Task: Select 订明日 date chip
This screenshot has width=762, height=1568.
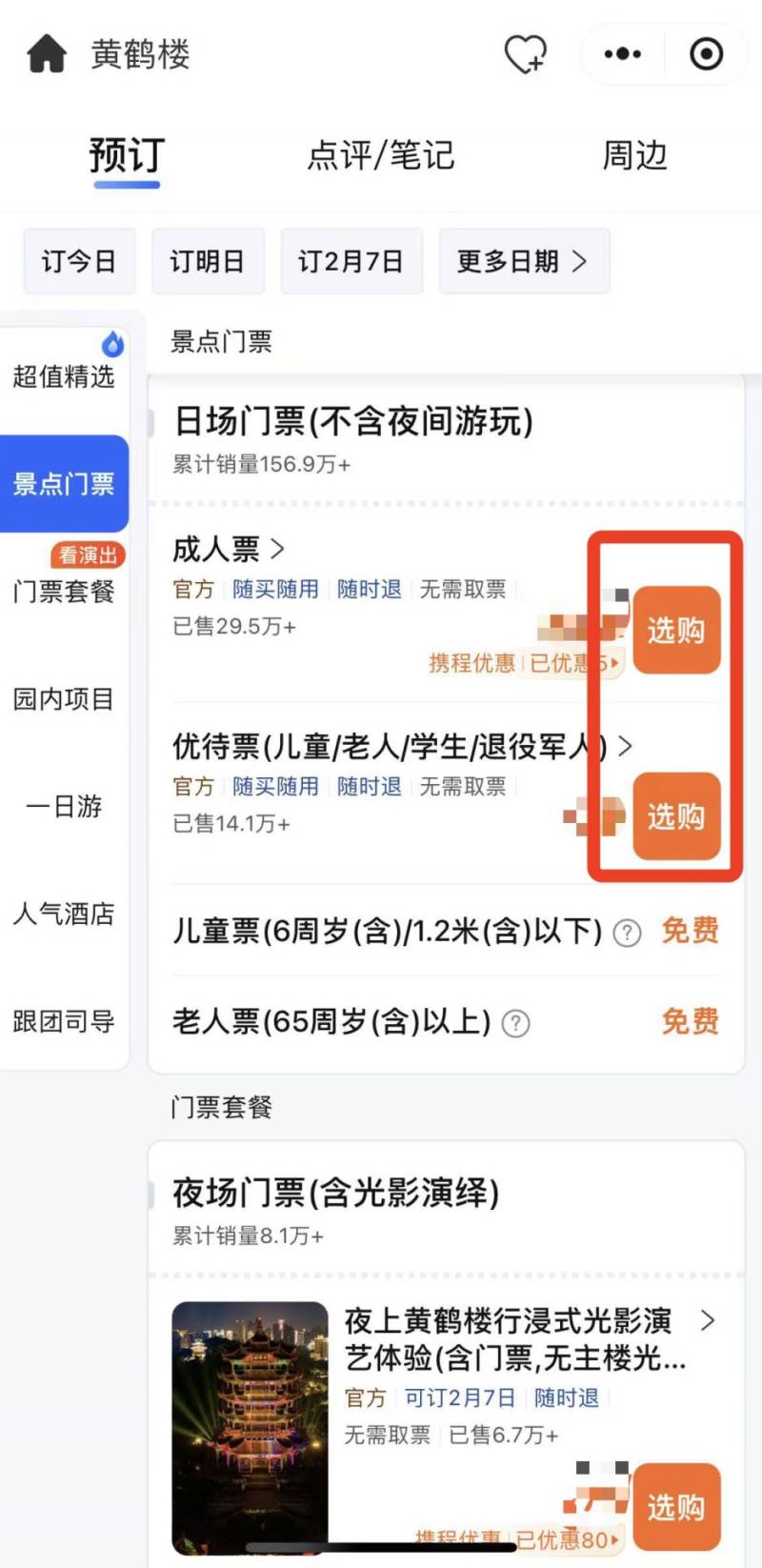Action: (x=208, y=261)
